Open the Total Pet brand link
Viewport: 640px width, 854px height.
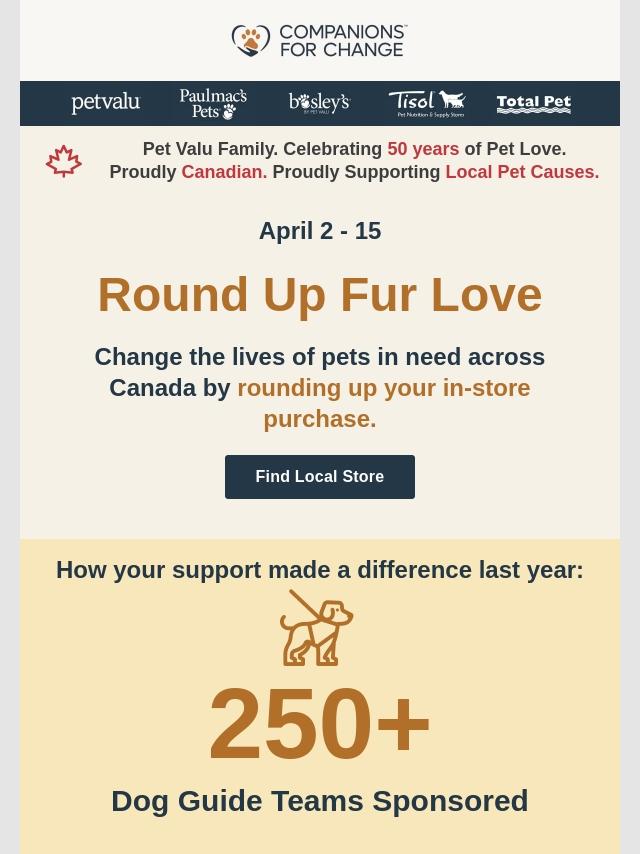click(534, 103)
